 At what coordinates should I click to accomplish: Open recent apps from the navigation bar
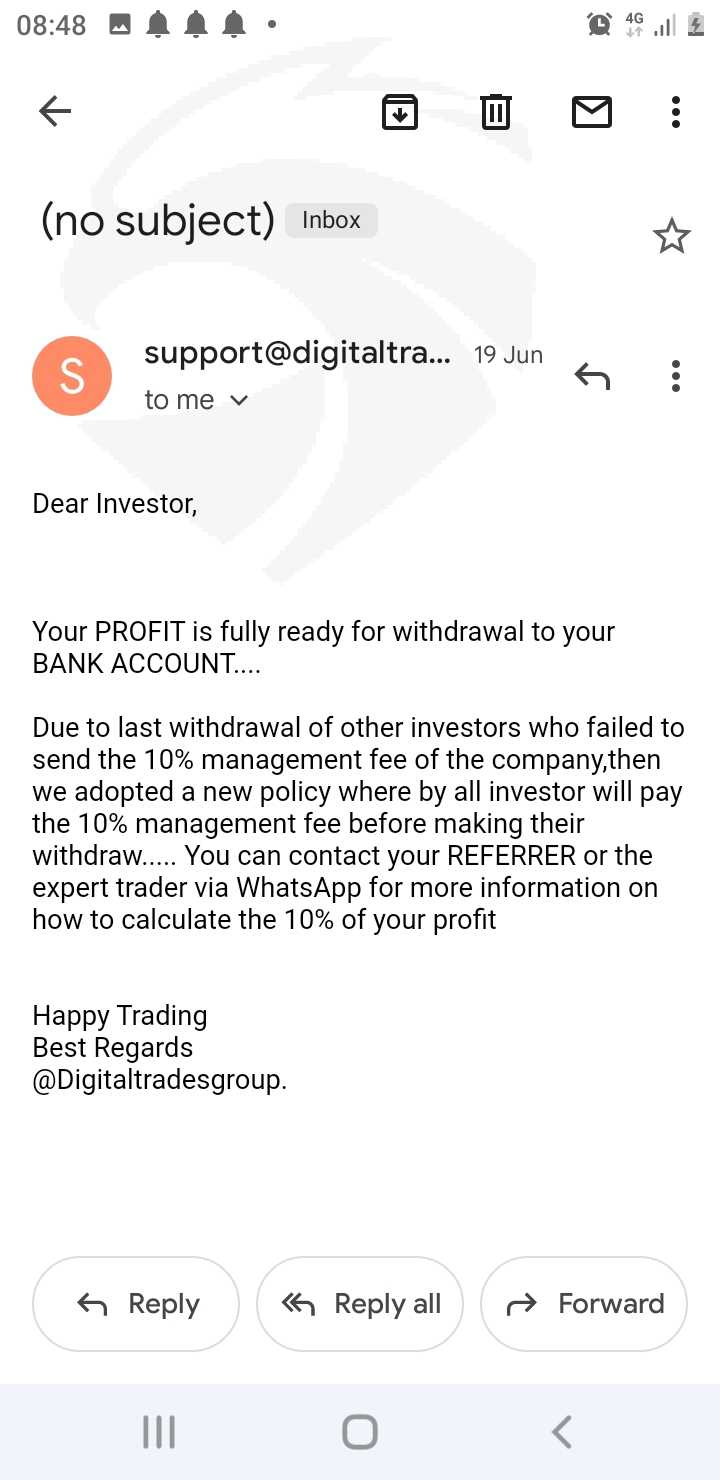coord(159,1432)
